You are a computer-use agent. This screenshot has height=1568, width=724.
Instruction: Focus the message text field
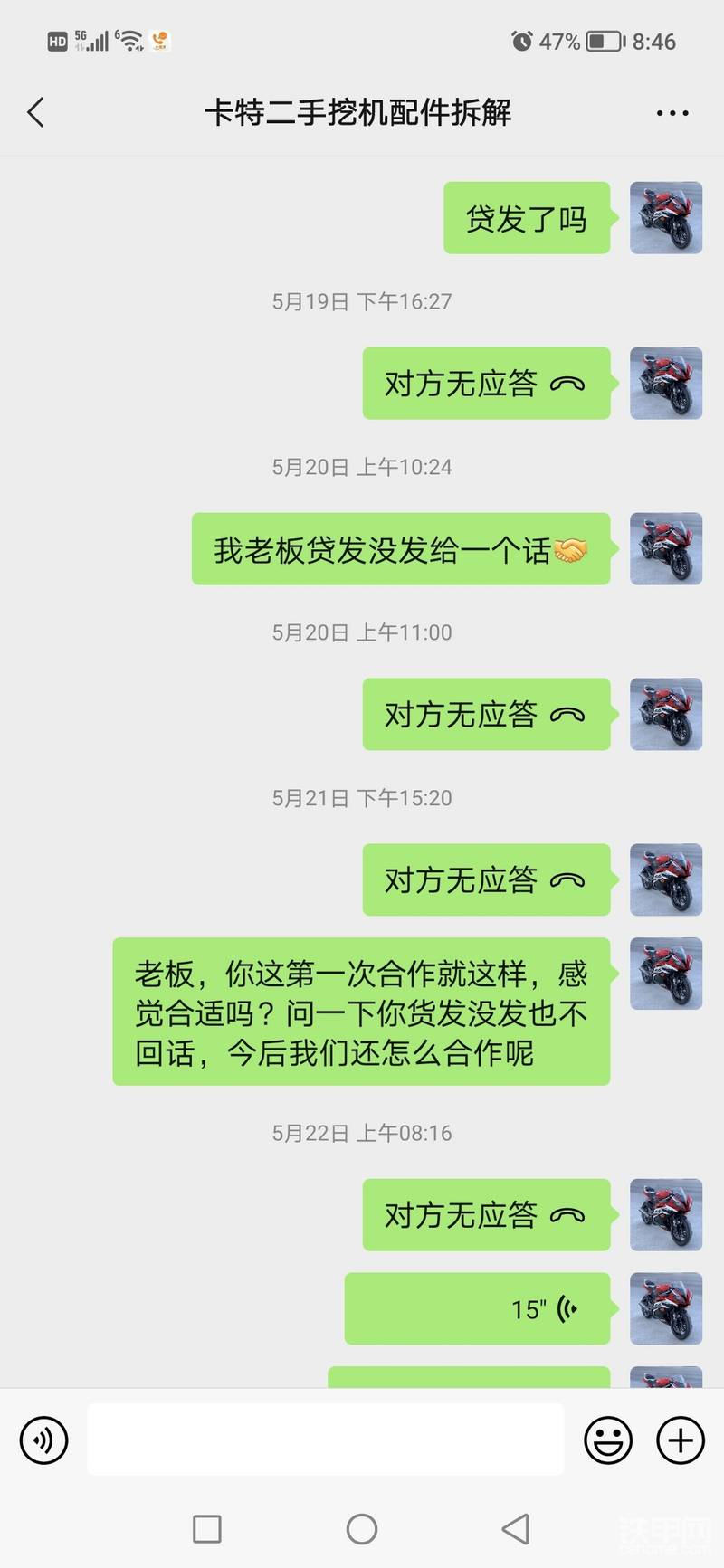326,1439
